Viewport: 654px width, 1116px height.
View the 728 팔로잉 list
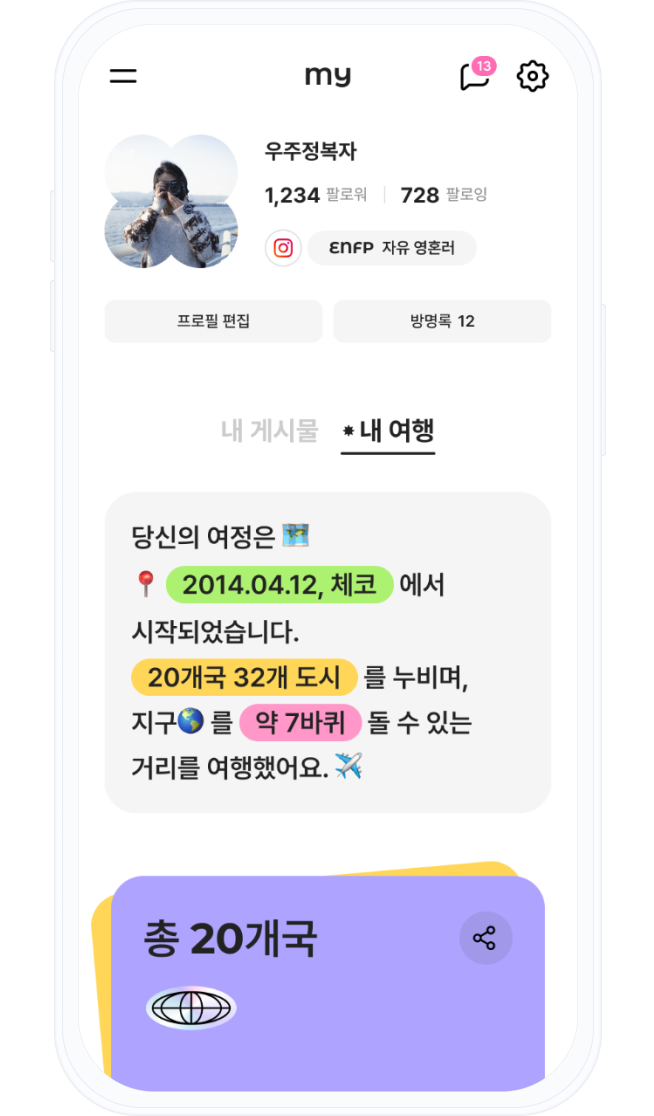(x=443, y=195)
